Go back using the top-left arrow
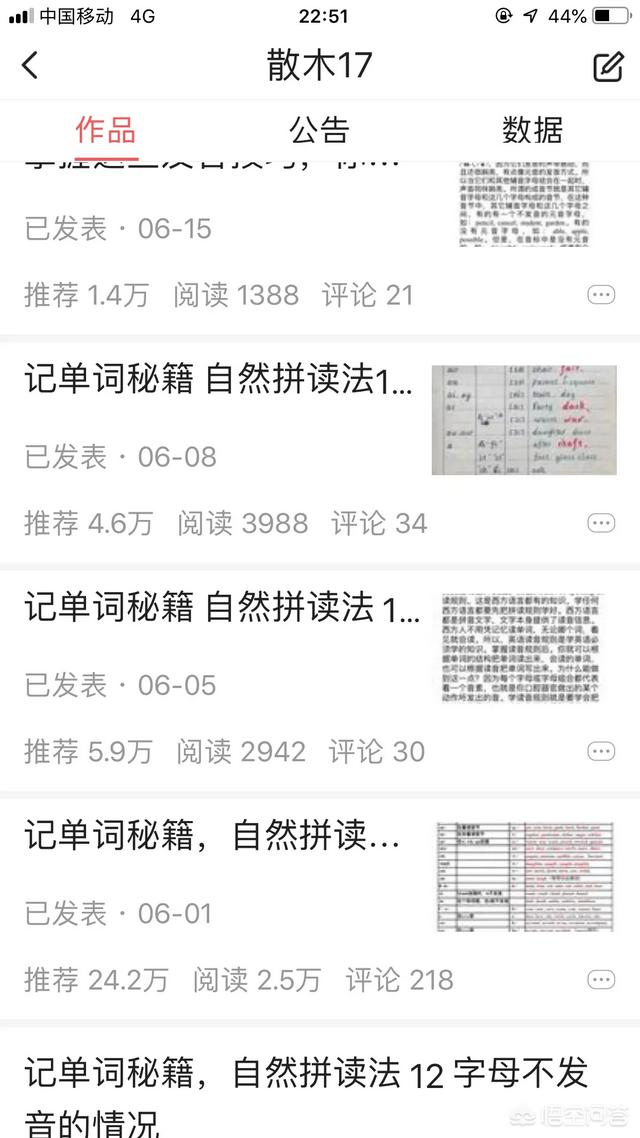The height and width of the screenshot is (1138, 640). 30,65
